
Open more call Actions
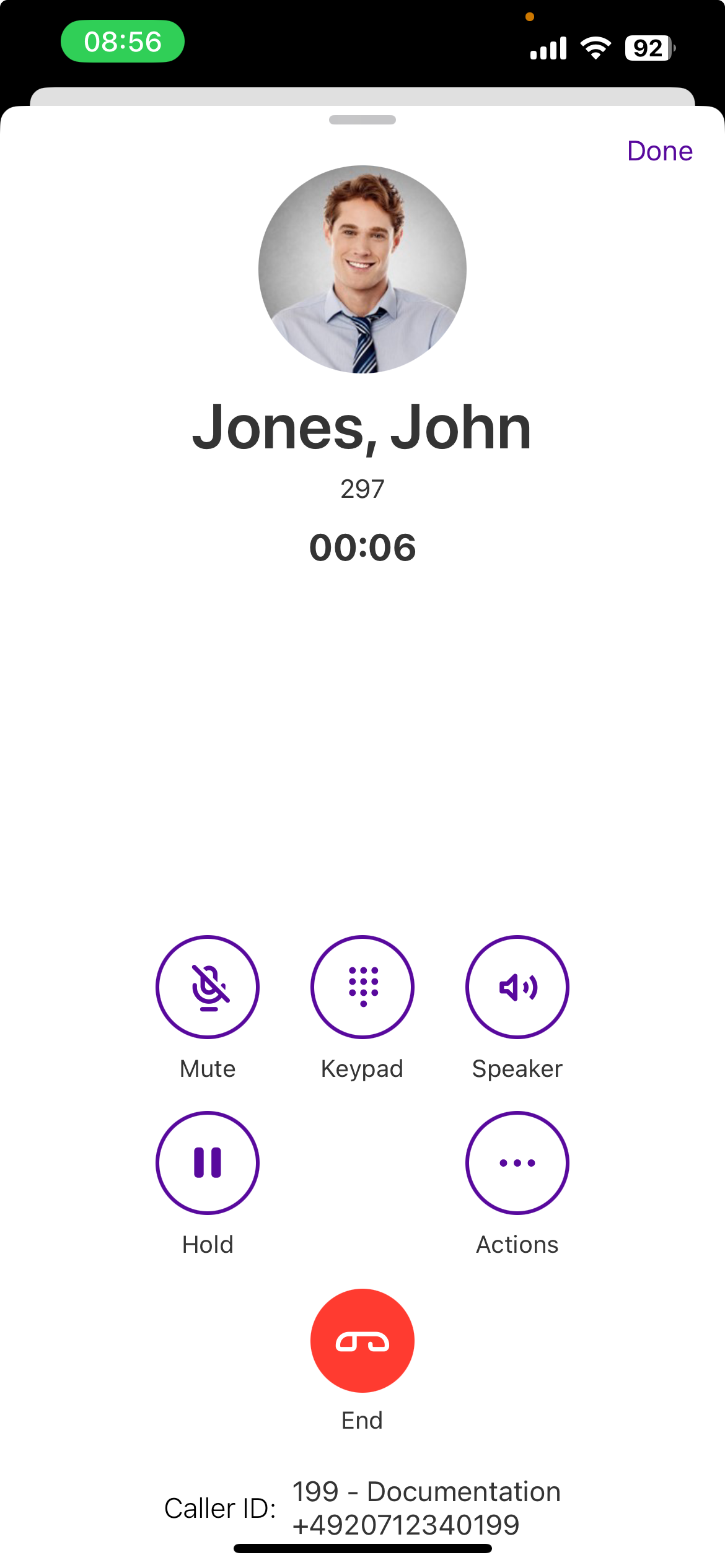point(517,1162)
